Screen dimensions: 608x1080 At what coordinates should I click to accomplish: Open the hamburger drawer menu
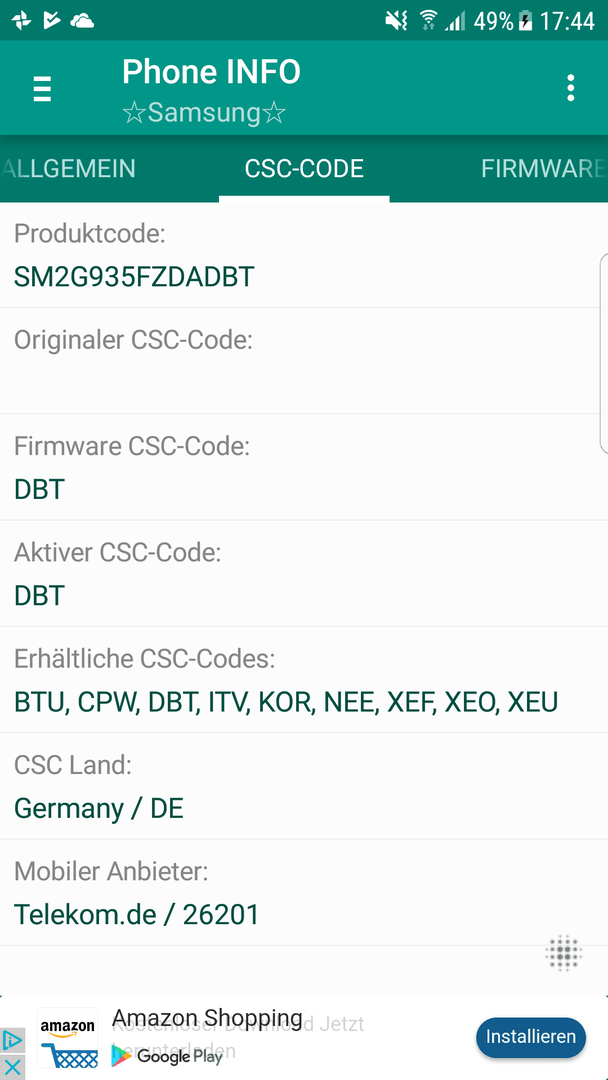point(42,89)
